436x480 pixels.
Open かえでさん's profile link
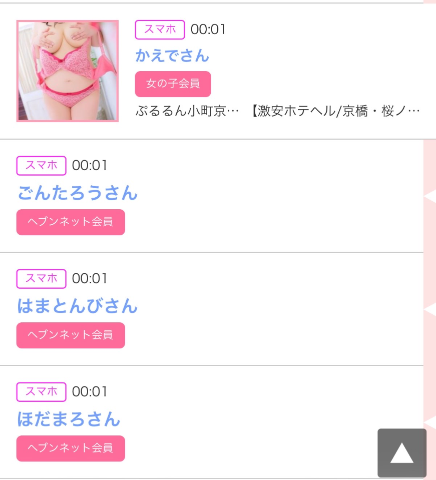(x=172, y=55)
